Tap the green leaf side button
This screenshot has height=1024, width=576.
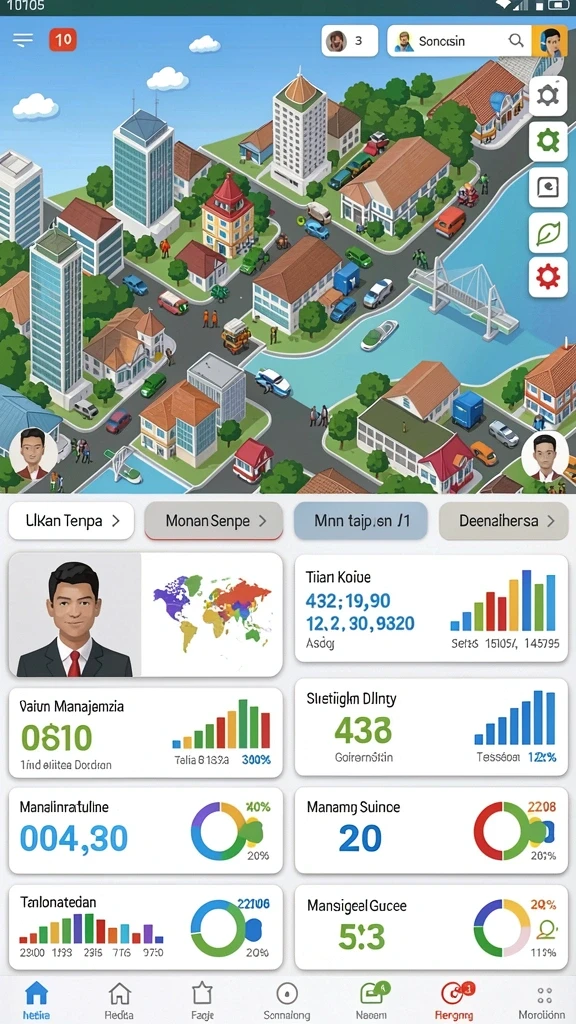point(547,232)
